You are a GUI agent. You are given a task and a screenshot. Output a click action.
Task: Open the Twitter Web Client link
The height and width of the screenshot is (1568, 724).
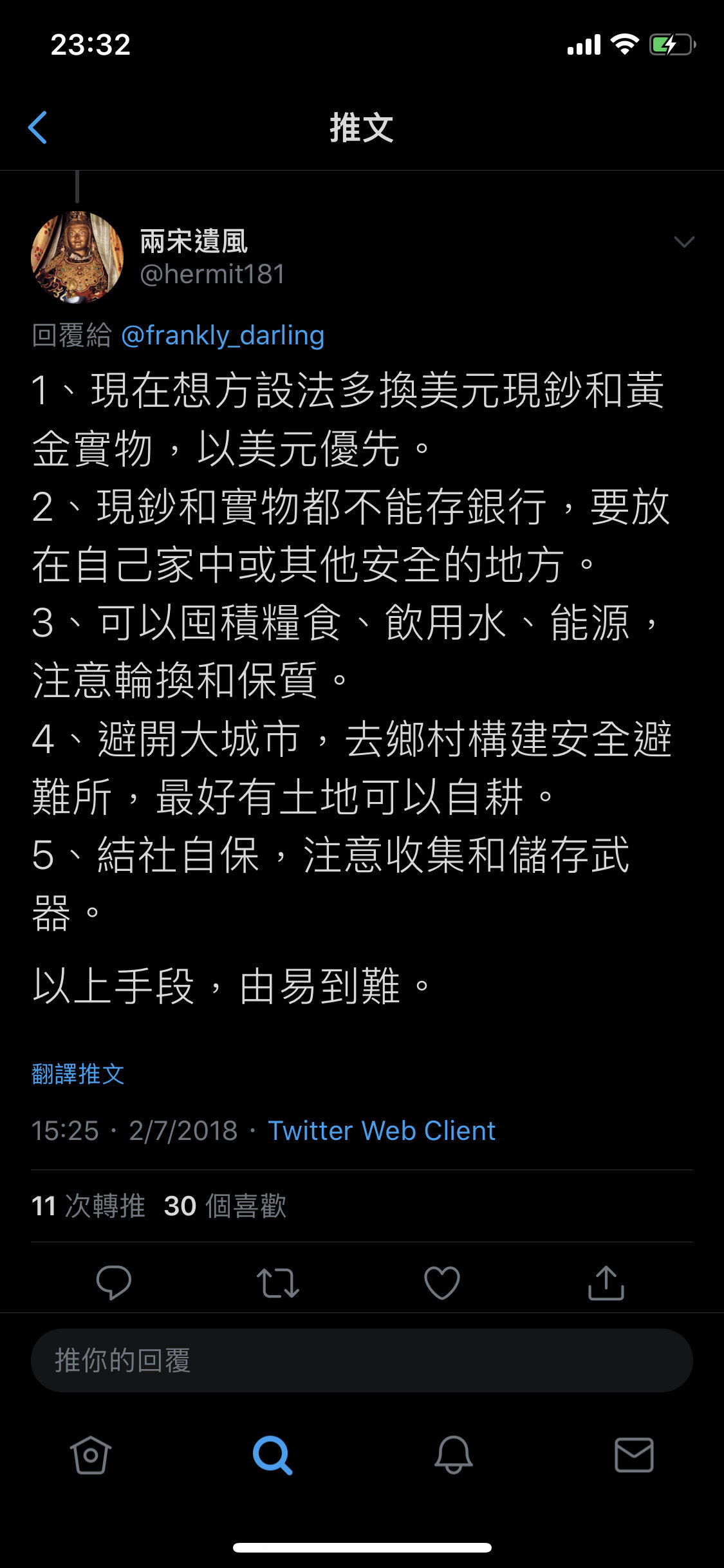click(382, 1131)
